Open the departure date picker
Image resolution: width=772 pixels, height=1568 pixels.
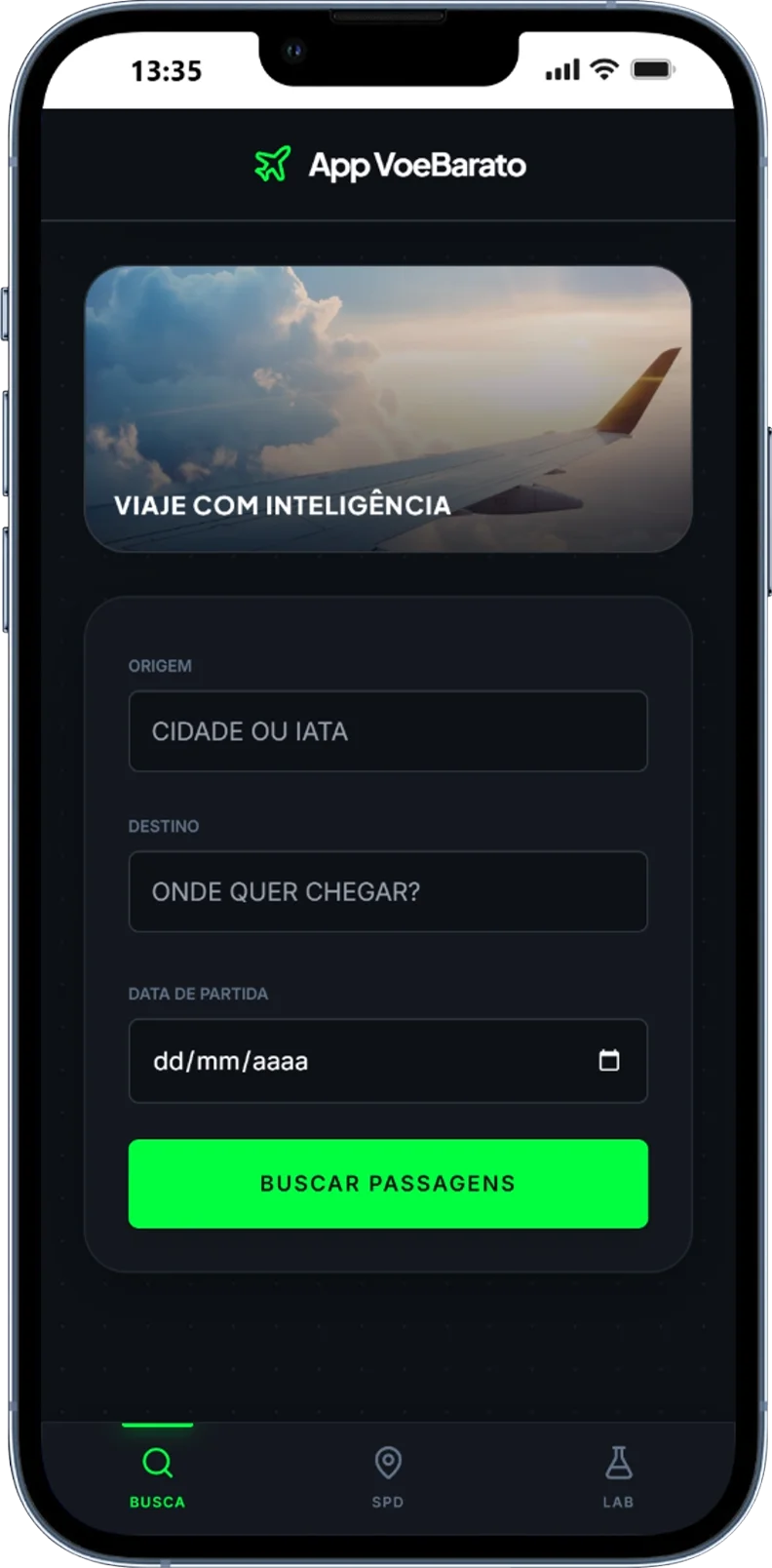[387, 1061]
